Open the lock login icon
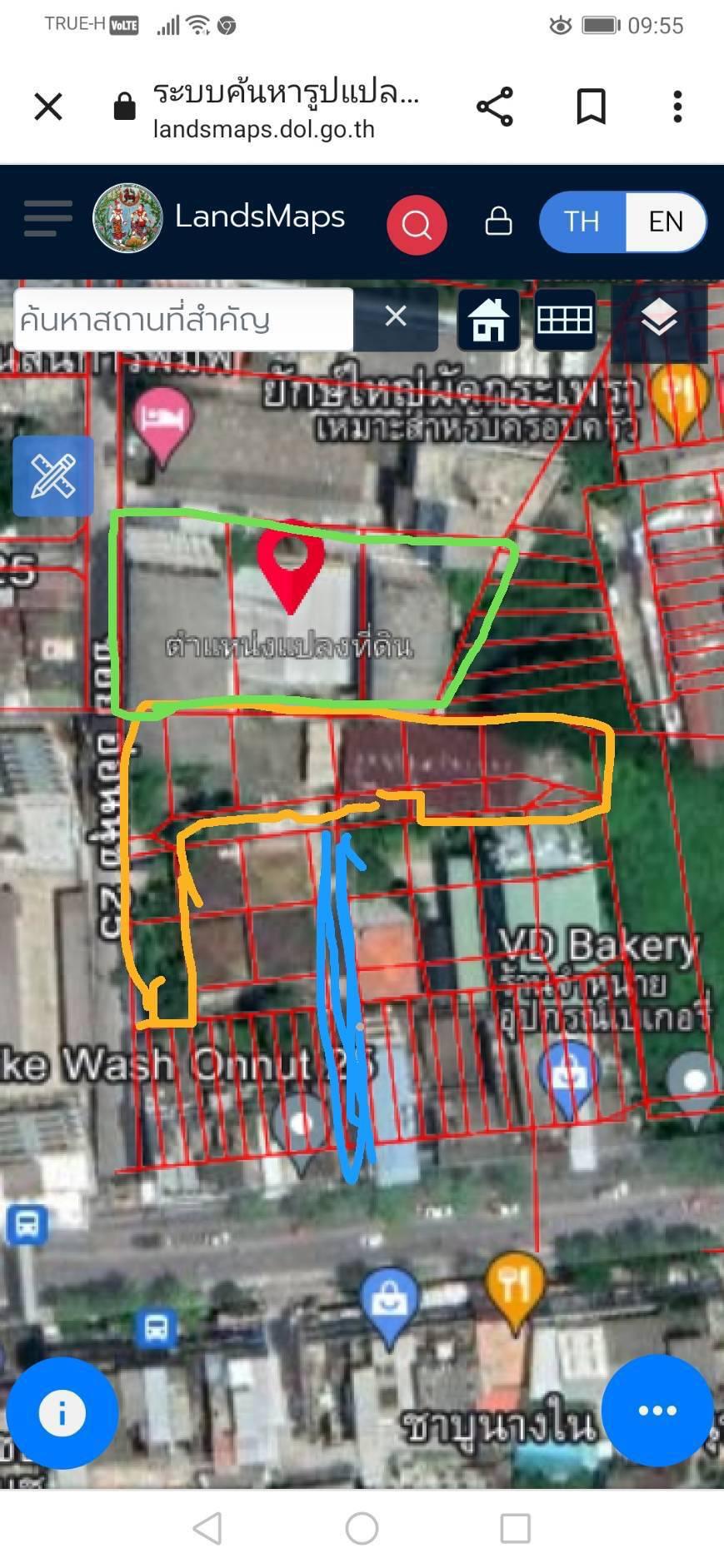The width and height of the screenshot is (724, 1568). click(x=498, y=222)
